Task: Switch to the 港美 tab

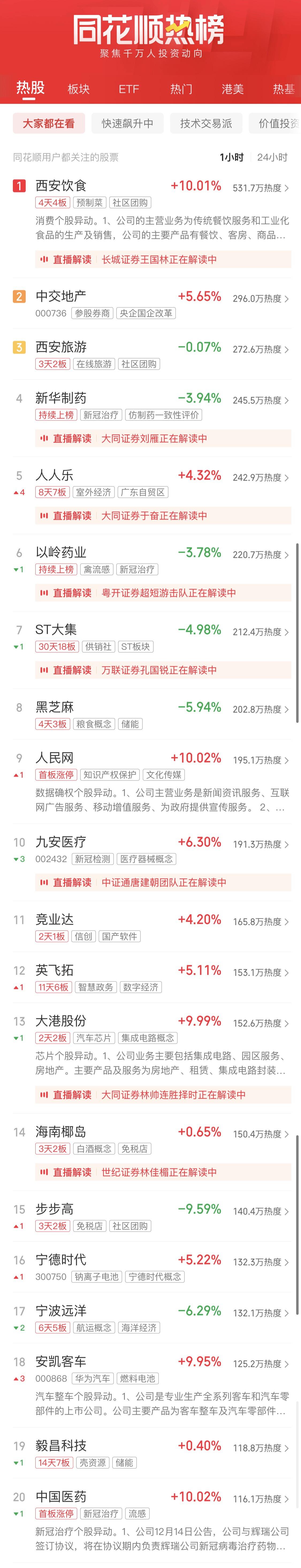Action: (232, 89)
